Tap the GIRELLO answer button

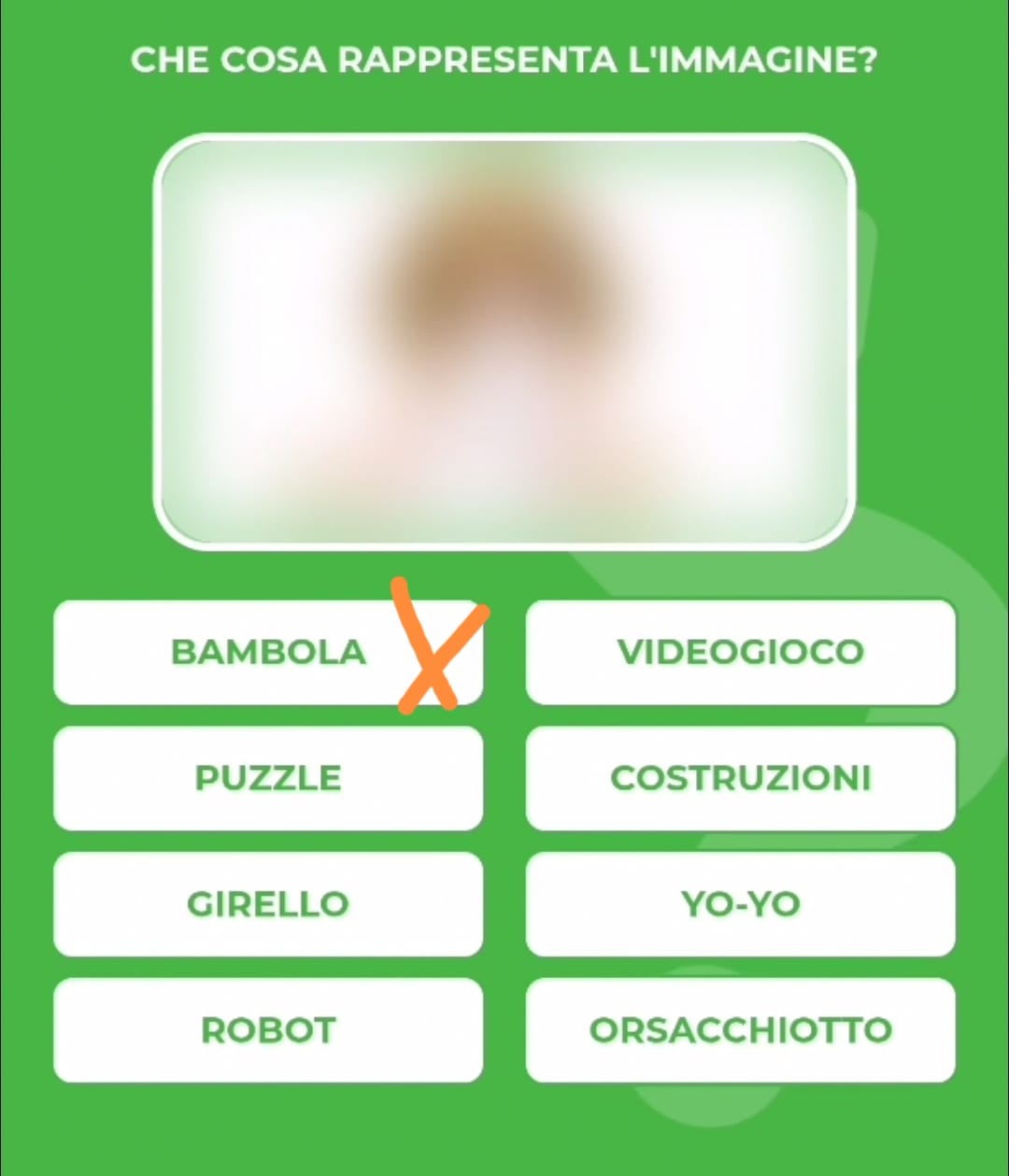268,904
